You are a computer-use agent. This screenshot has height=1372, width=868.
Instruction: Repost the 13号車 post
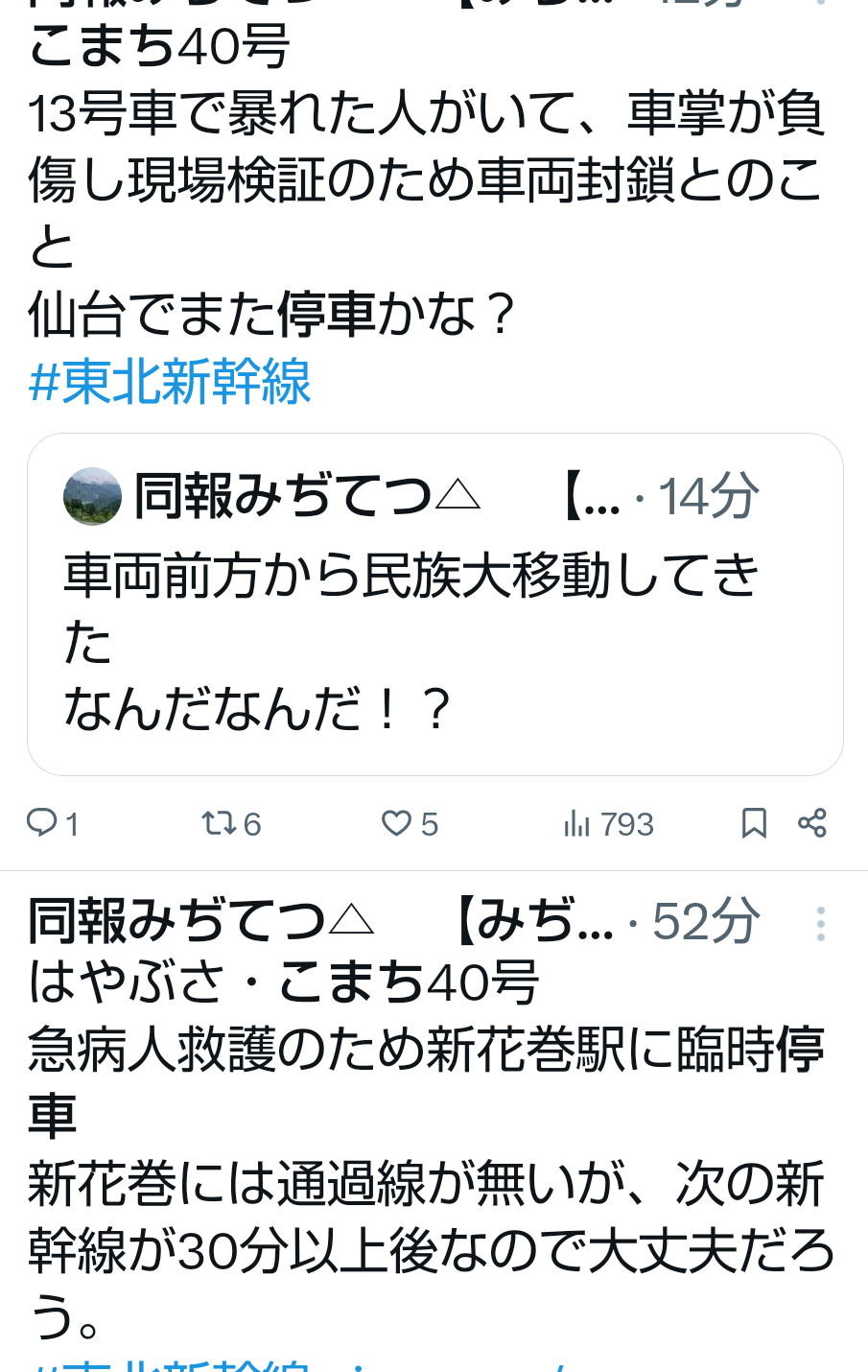click(231, 823)
